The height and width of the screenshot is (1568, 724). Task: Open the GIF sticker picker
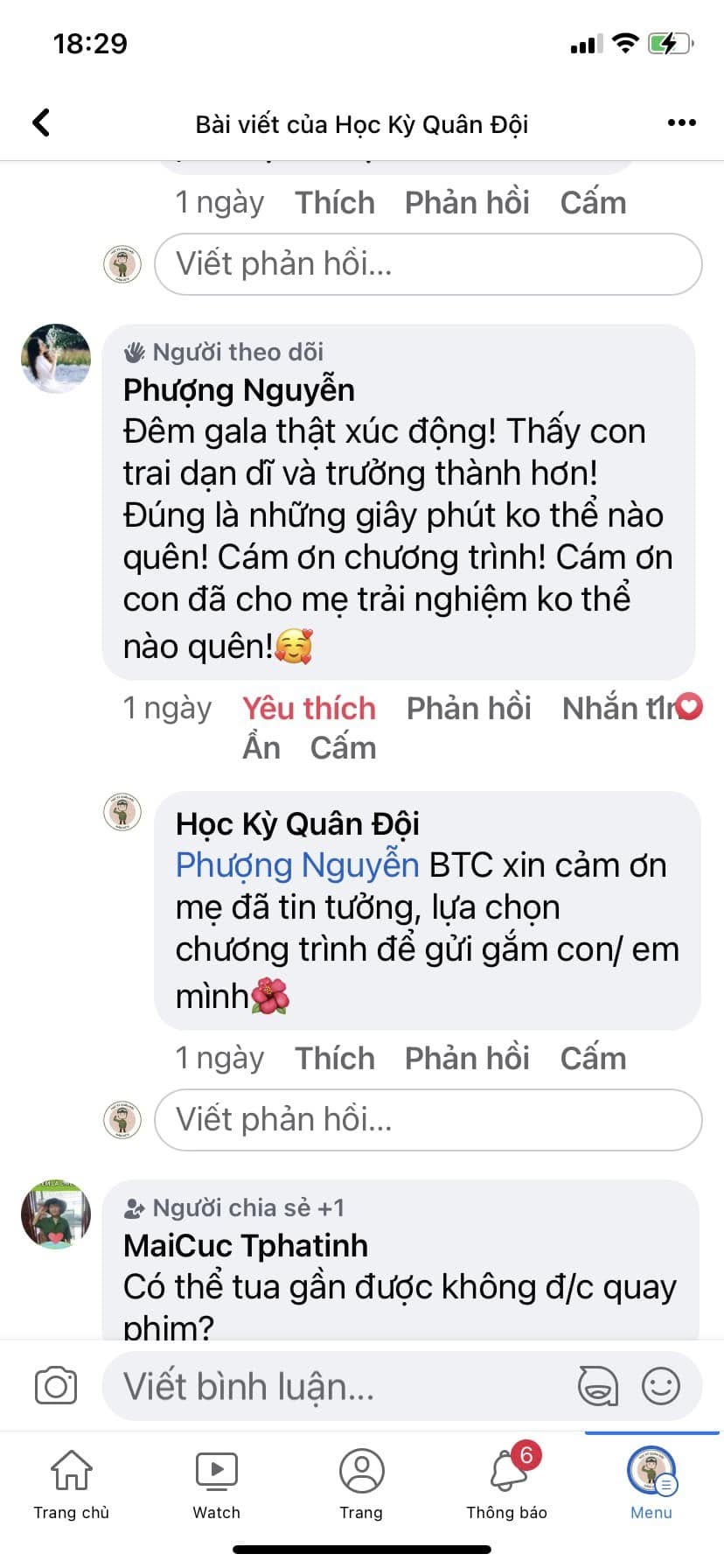(598, 1386)
